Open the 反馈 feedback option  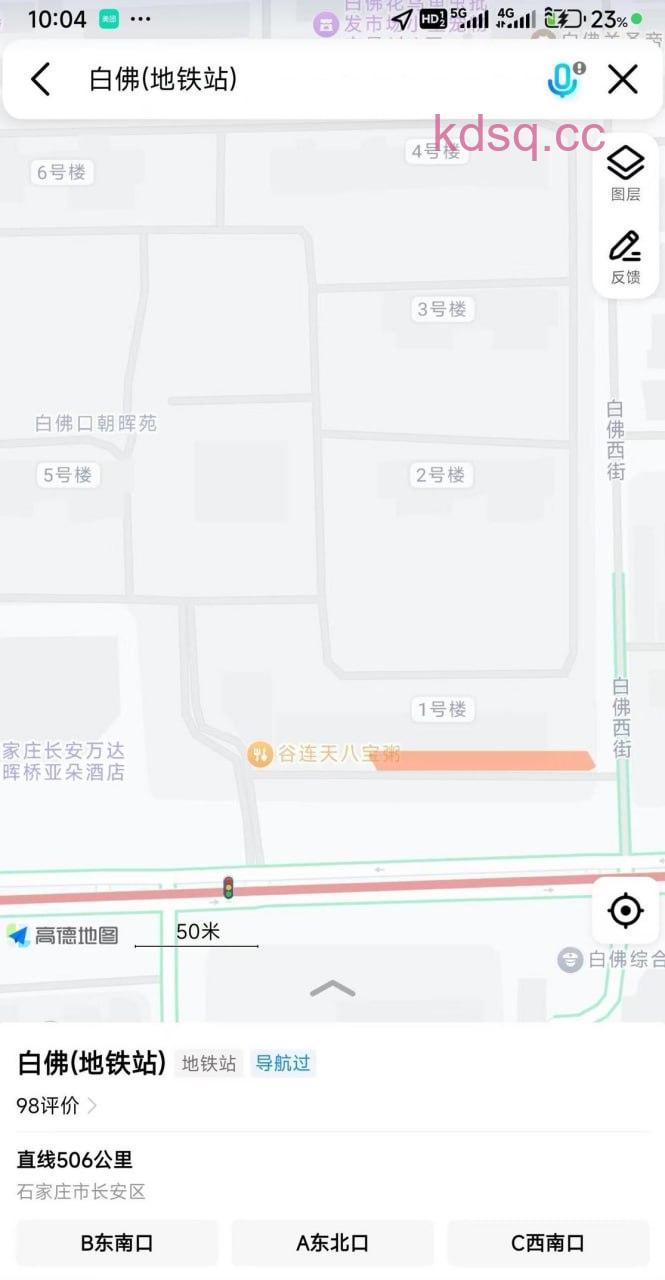point(626,257)
